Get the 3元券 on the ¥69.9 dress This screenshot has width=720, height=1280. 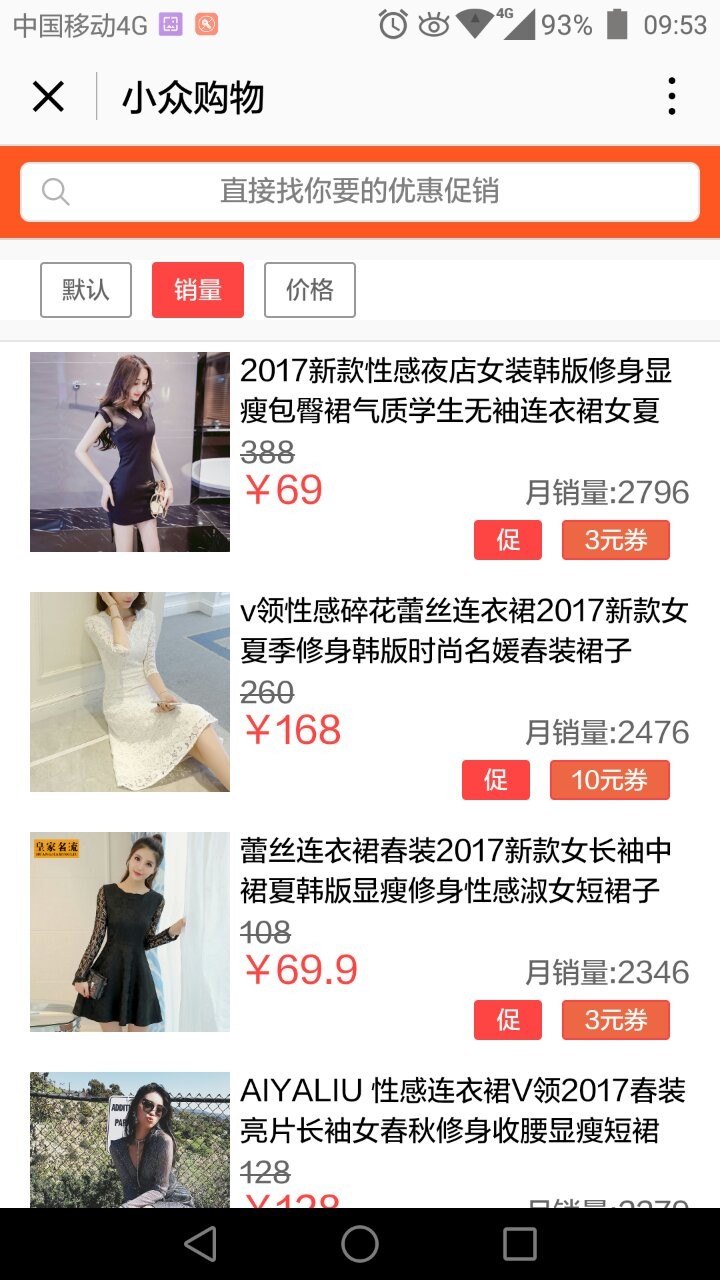pyautogui.click(x=616, y=1020)
